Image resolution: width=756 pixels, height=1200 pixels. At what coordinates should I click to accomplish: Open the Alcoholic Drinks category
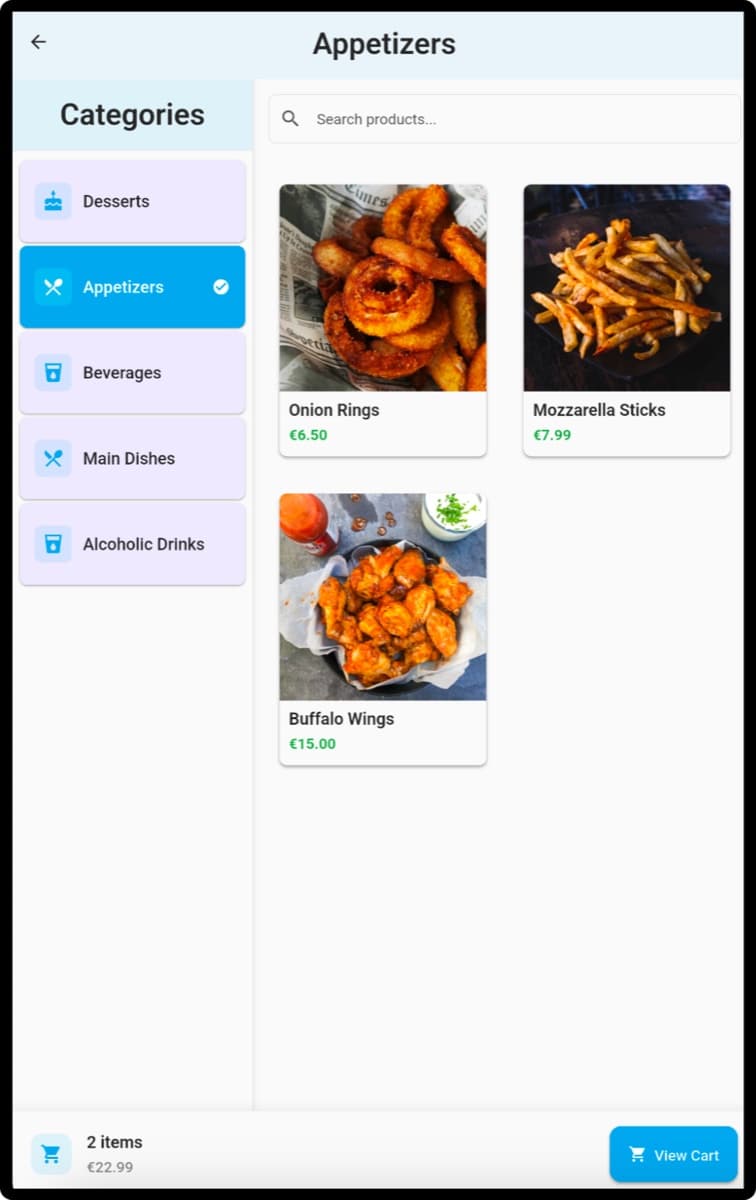point(132,544)
